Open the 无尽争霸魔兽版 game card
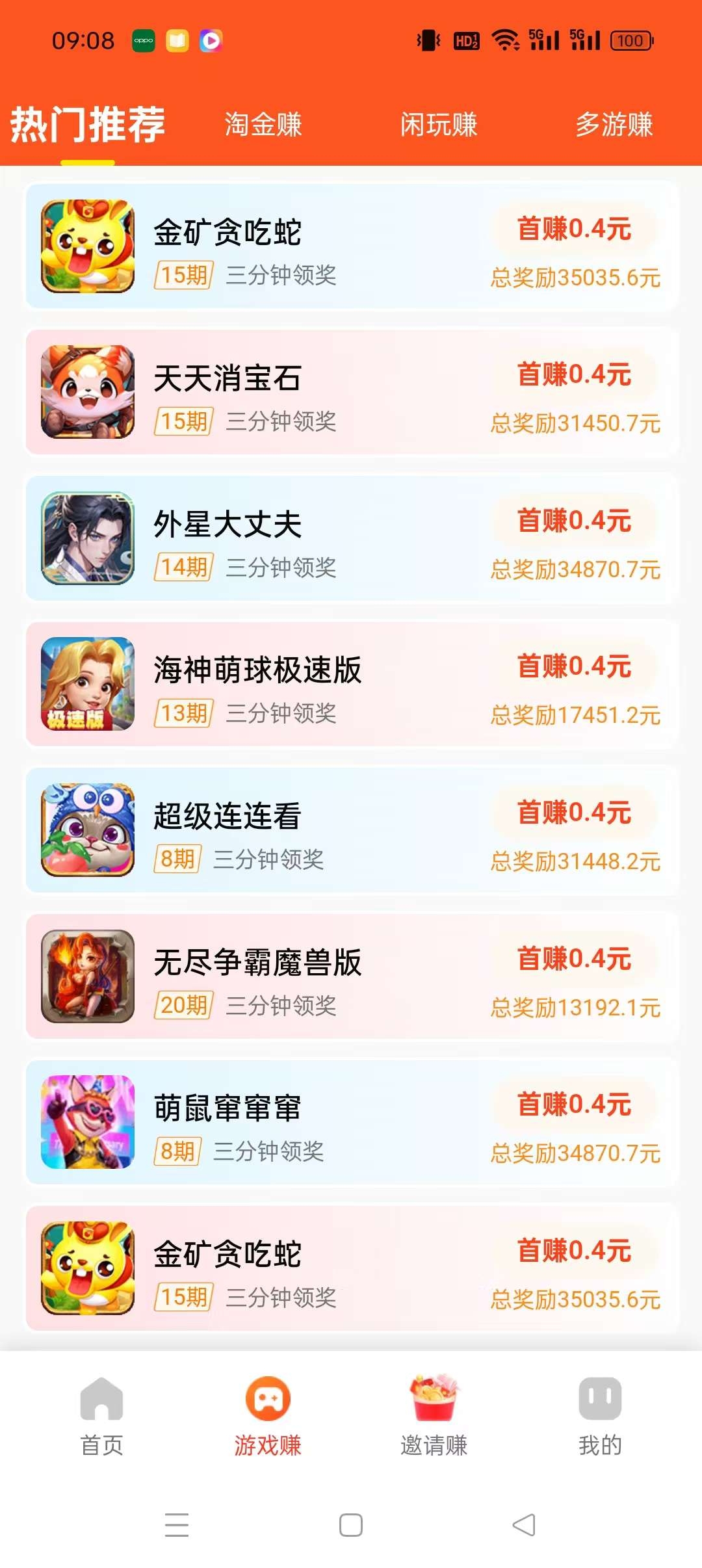702x1568 pixels. coord(352,976)
